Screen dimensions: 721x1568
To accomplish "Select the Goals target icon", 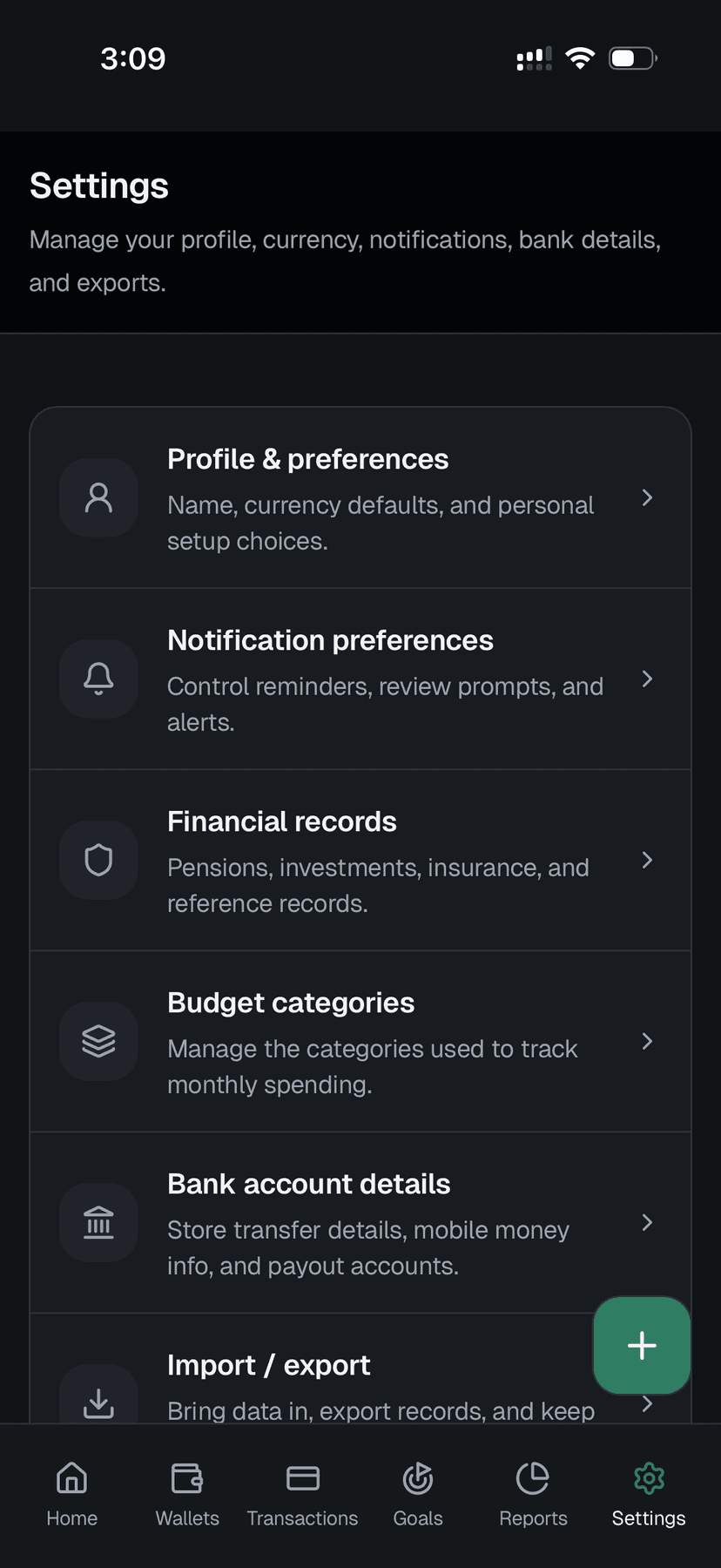I will click(x=418, y=1478).
